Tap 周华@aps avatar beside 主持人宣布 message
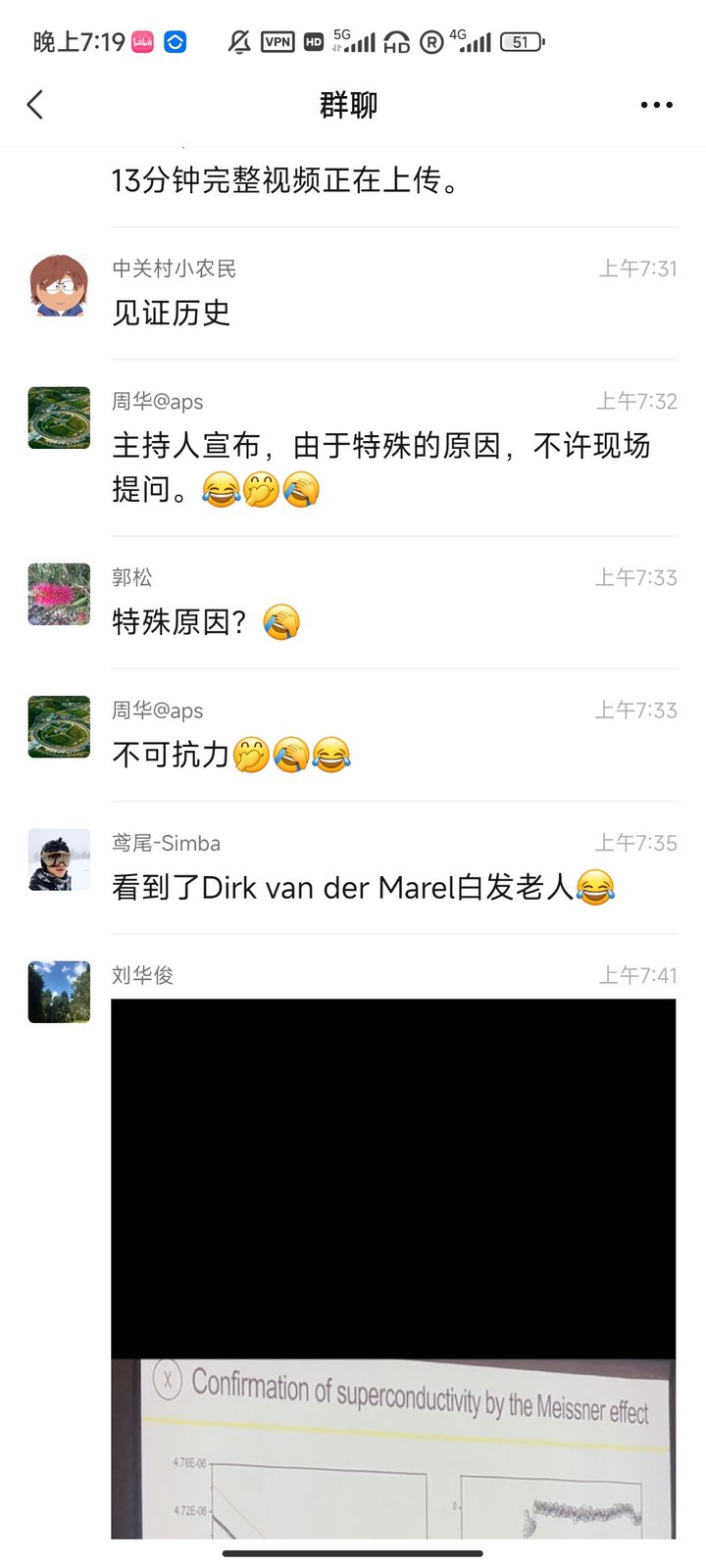 59,417
